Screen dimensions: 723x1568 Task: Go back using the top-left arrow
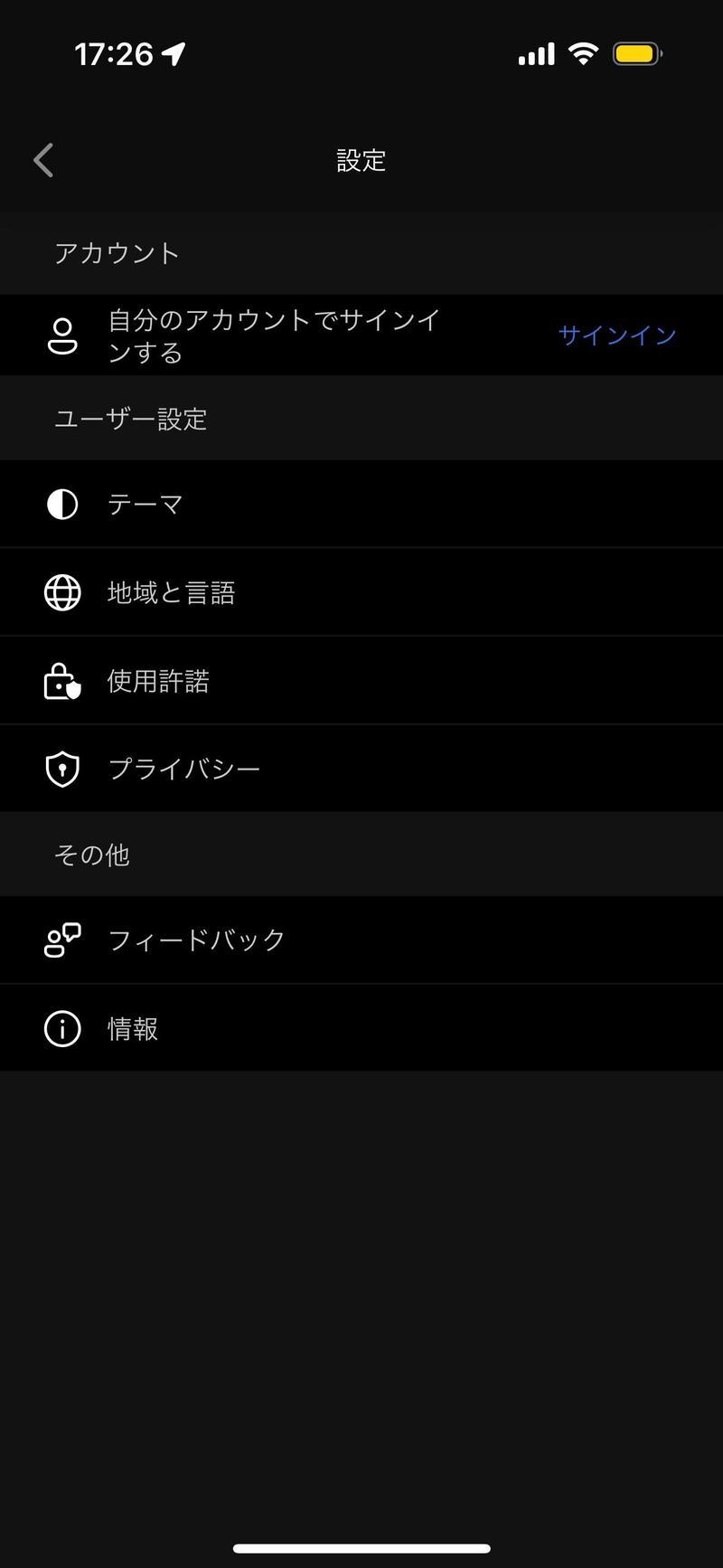pos(43,161)
